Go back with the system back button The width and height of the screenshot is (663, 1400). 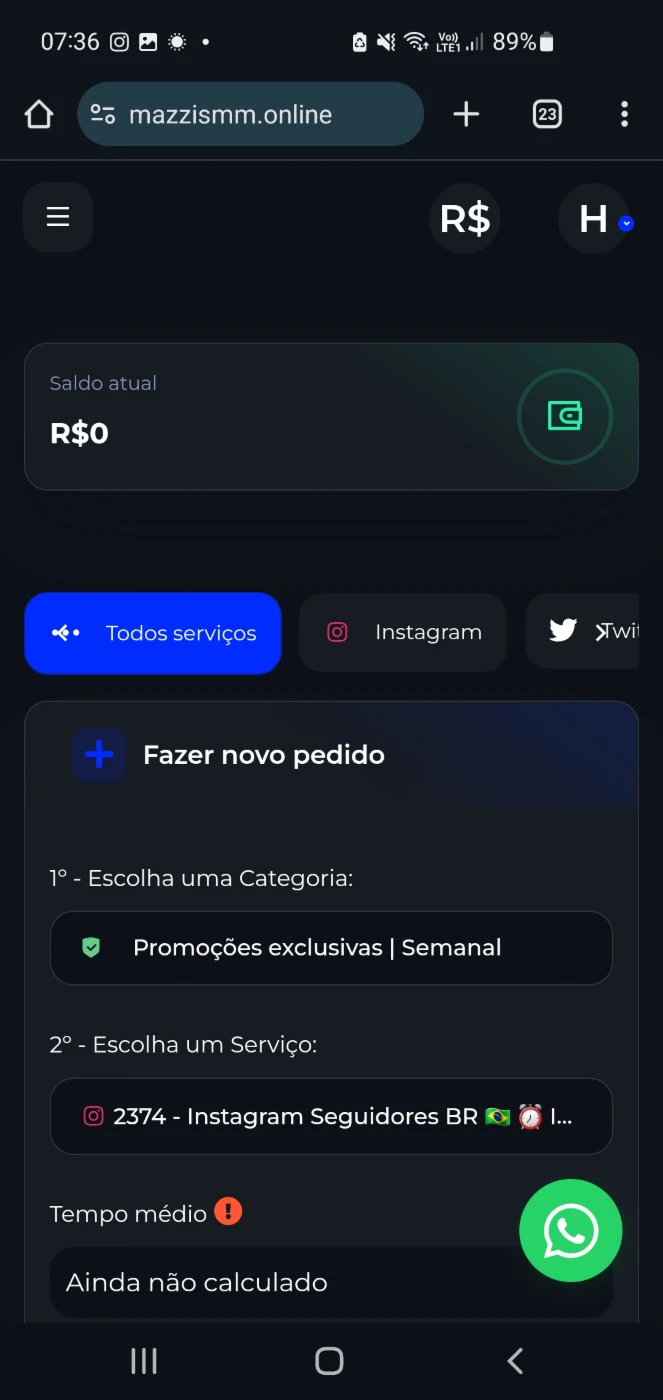515,1360
